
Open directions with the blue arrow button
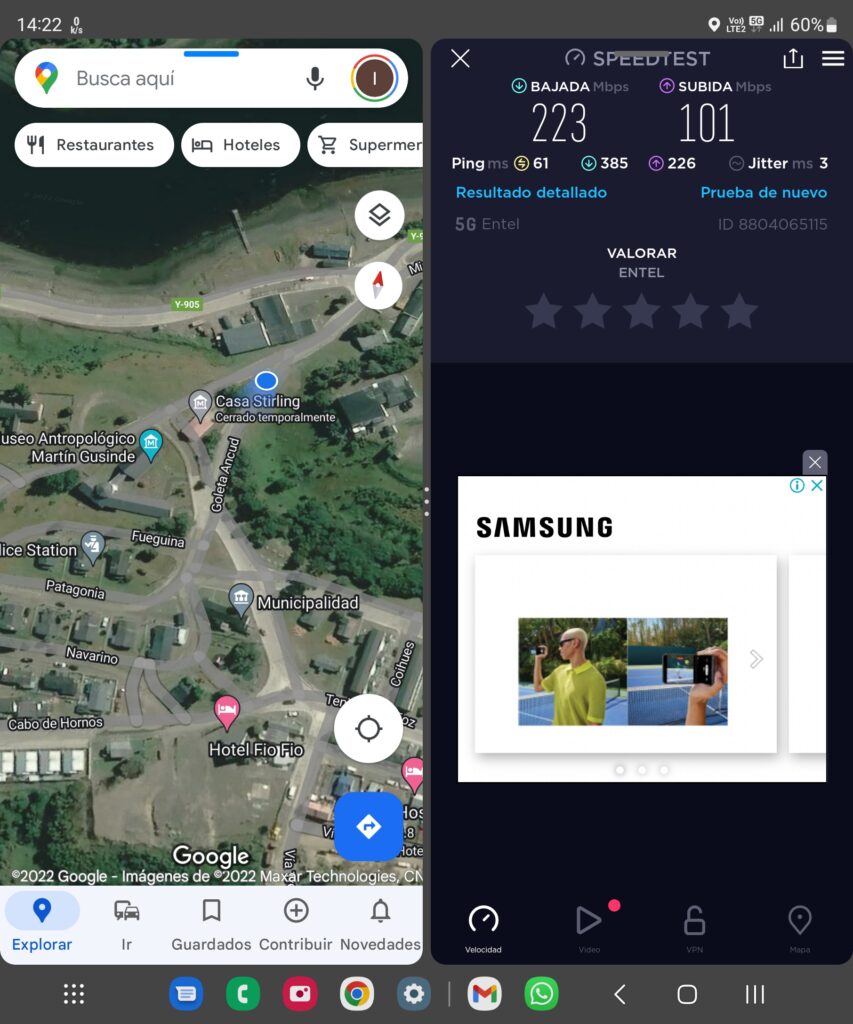click(368, 827)
